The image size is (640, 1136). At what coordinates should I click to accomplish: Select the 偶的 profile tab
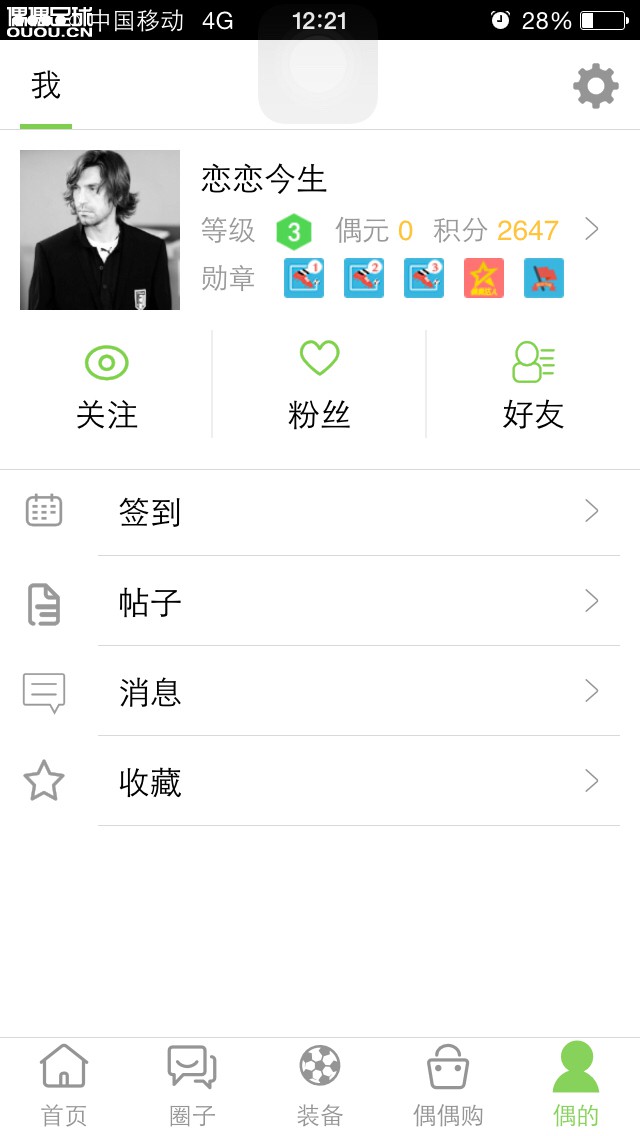[576, 1086]
